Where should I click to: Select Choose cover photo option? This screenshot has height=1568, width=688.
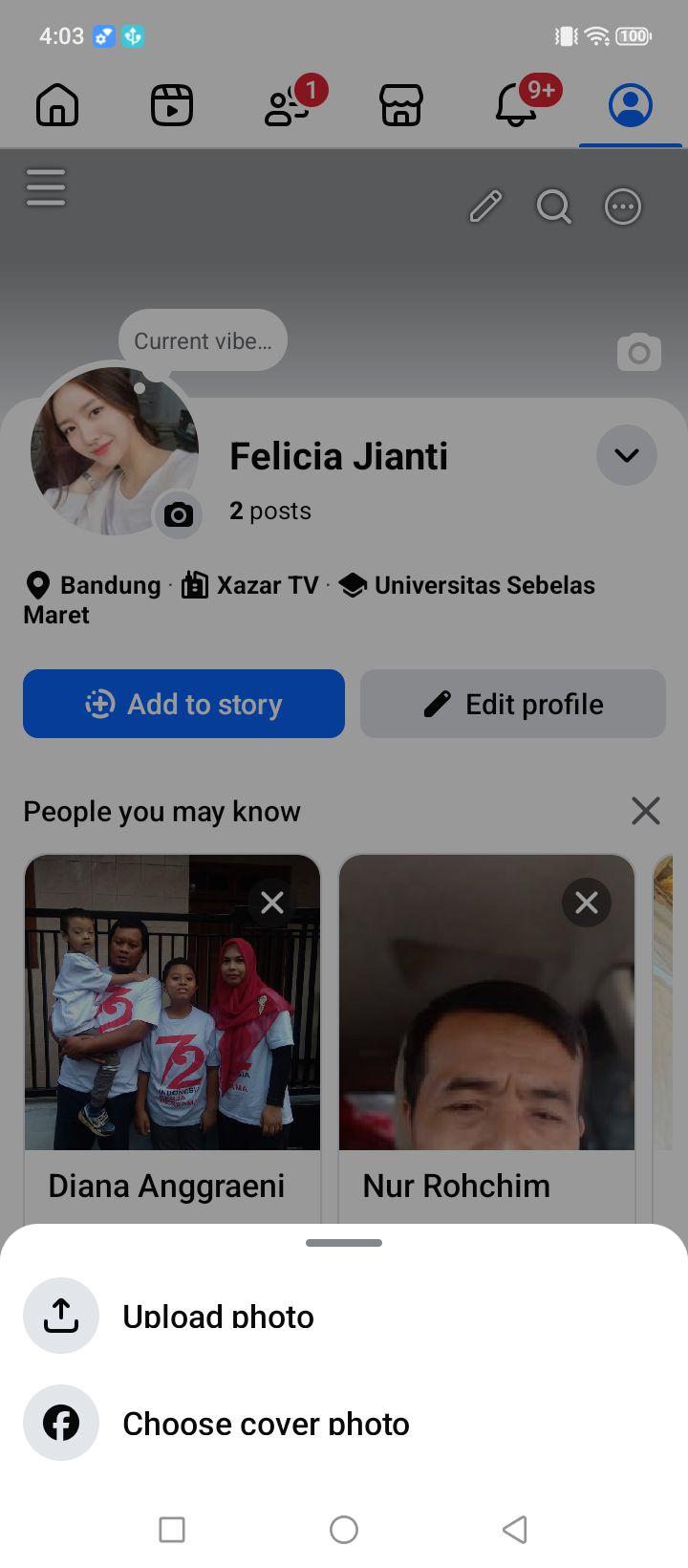[x=344, y=1423]
